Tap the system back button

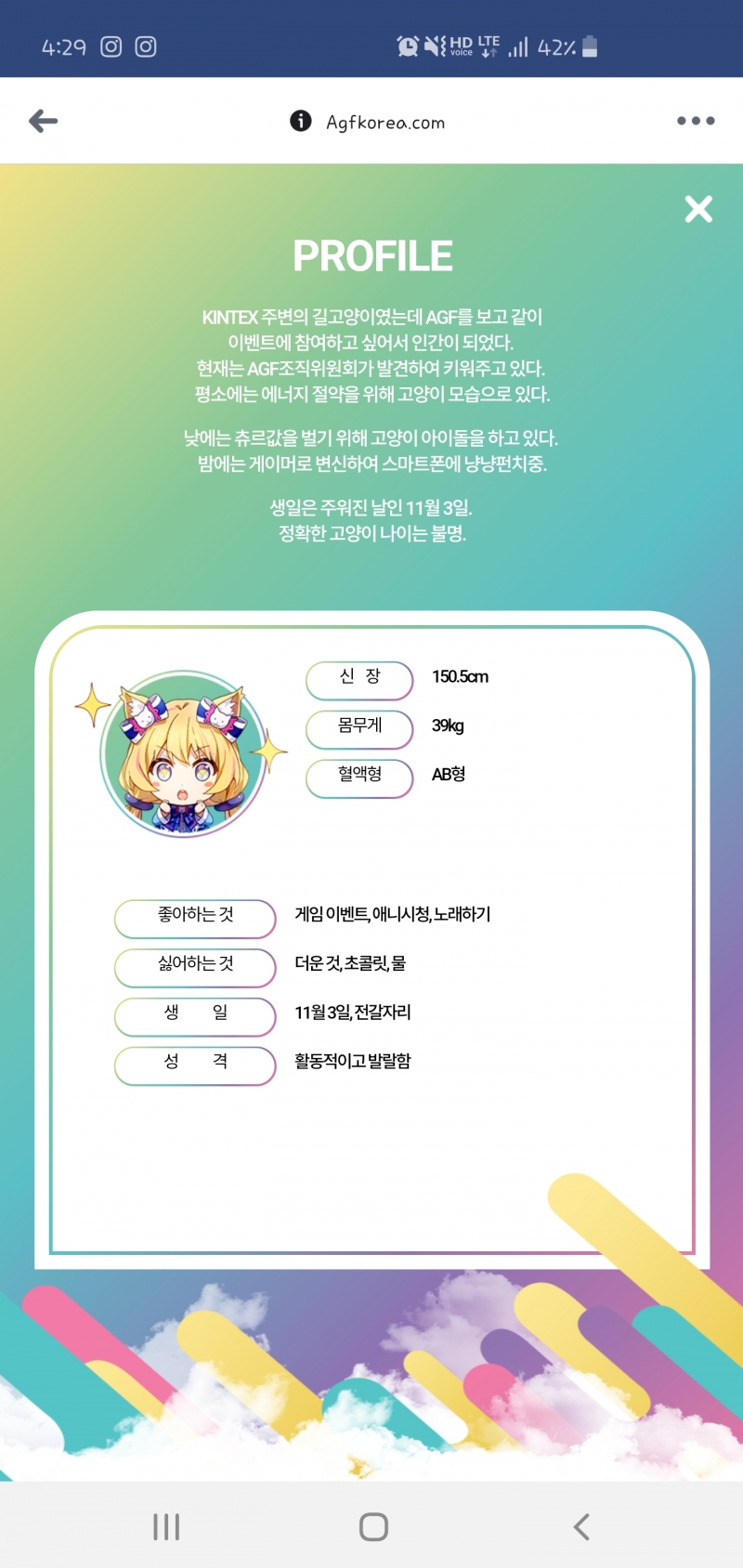tap(581, 1526)
